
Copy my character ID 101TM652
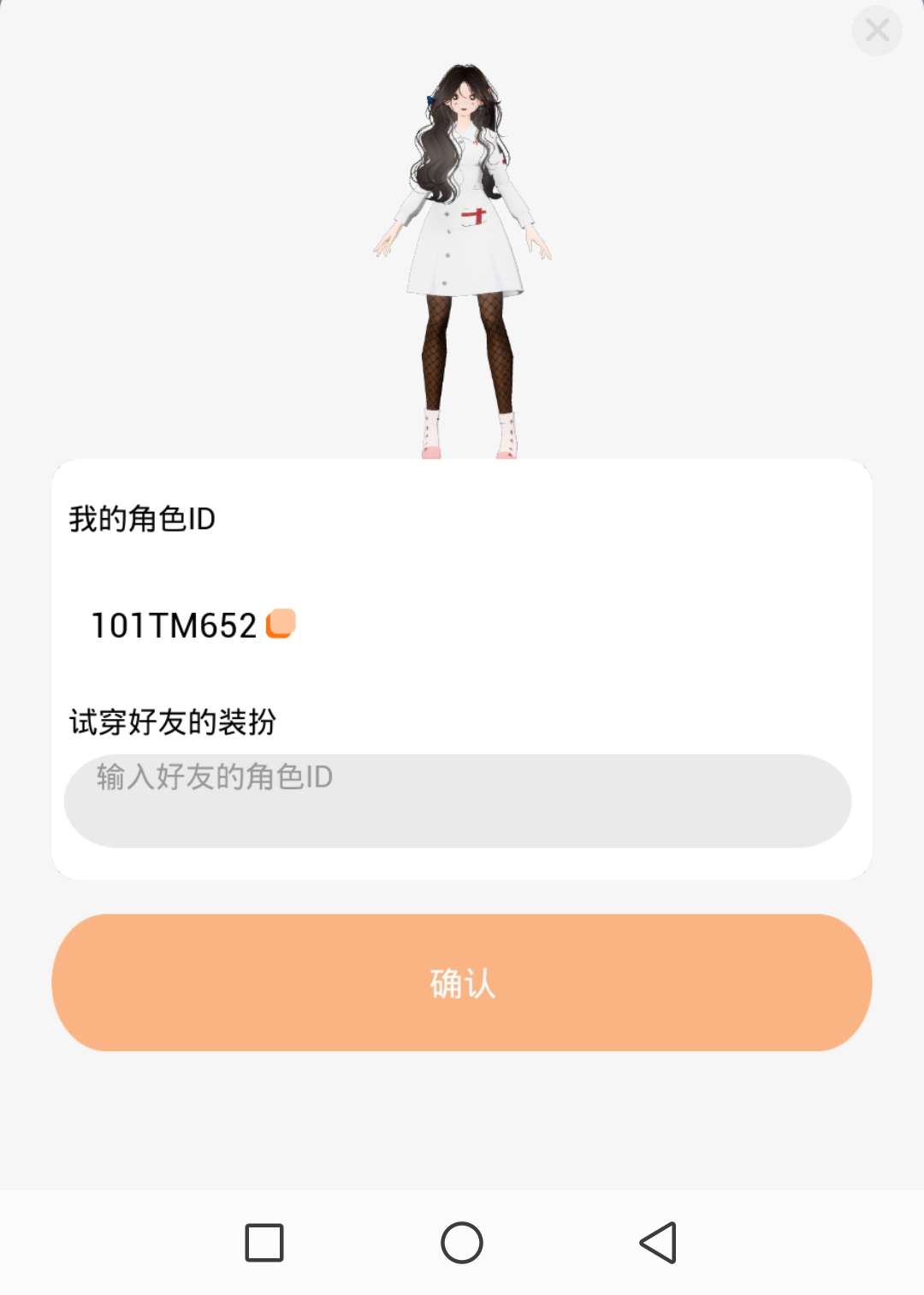coord(281,624)
